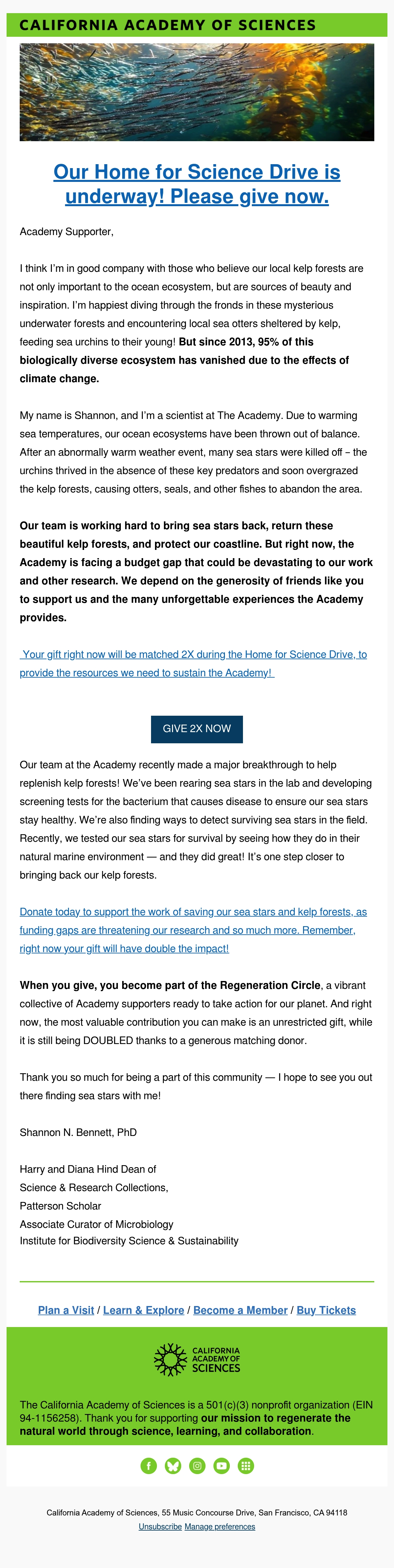This screenshot has width=394, height=1568.
Task: Open the gift matched 2X link
Action: (x=193, y=664)
